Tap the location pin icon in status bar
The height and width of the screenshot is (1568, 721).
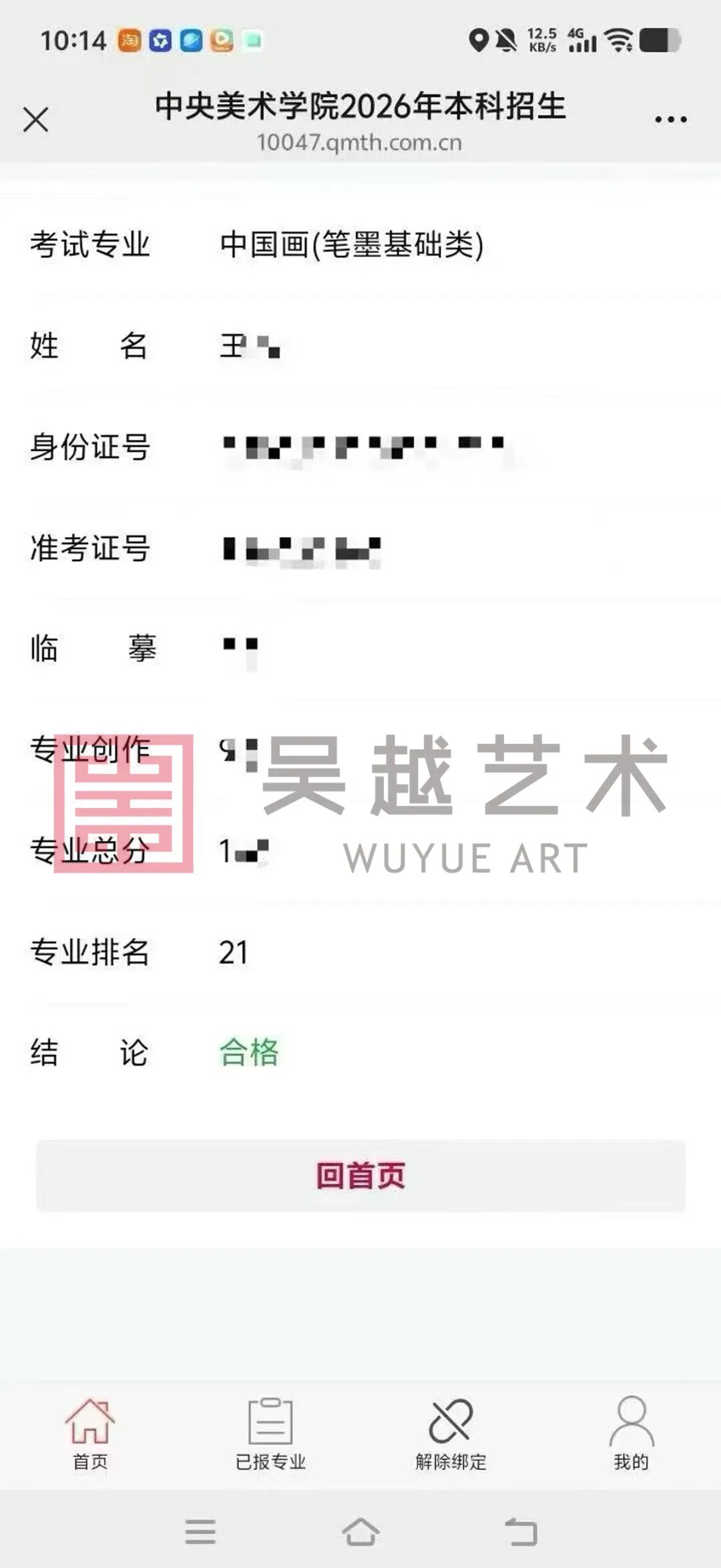point(478,41)
